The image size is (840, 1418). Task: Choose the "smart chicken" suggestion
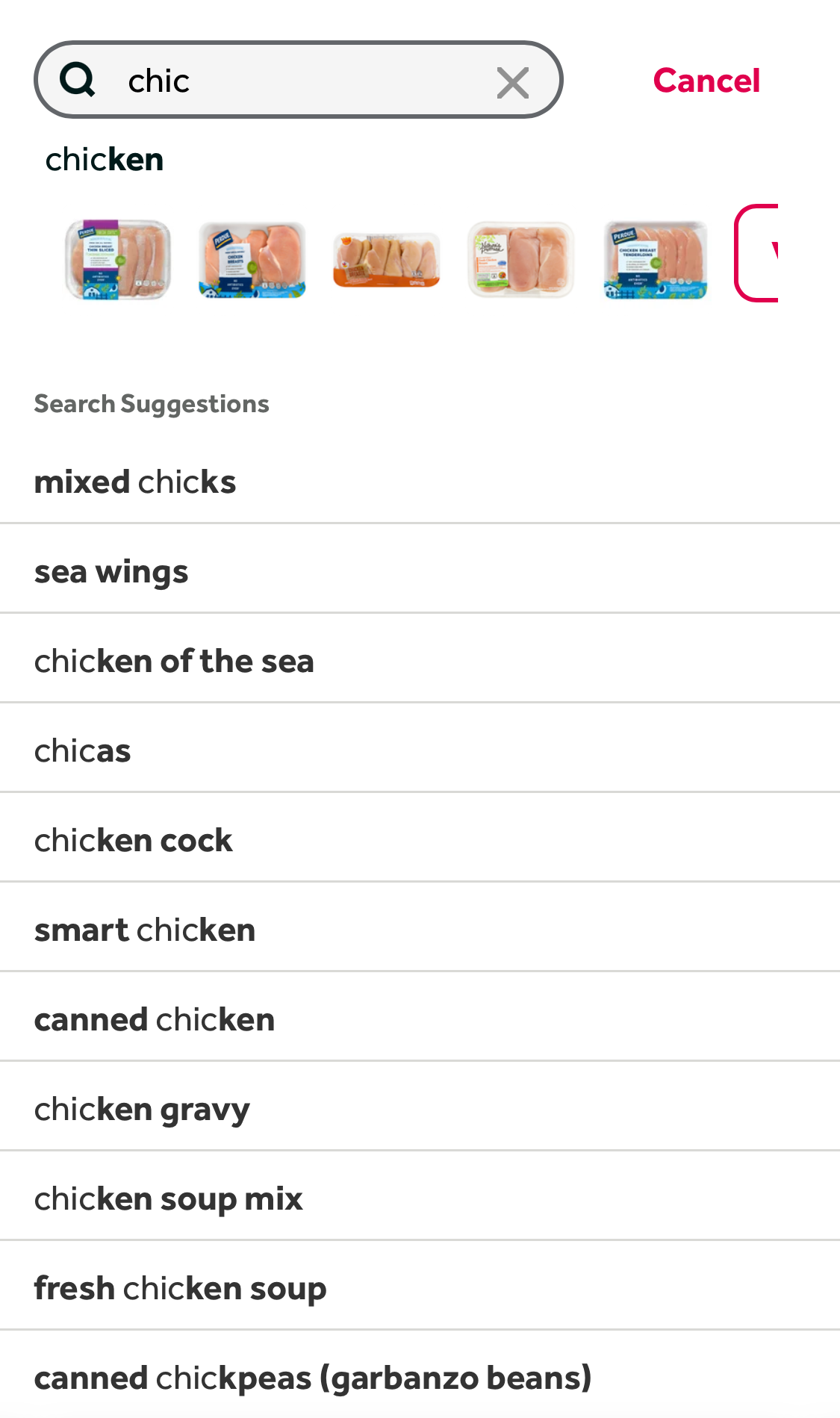[145, 929]
